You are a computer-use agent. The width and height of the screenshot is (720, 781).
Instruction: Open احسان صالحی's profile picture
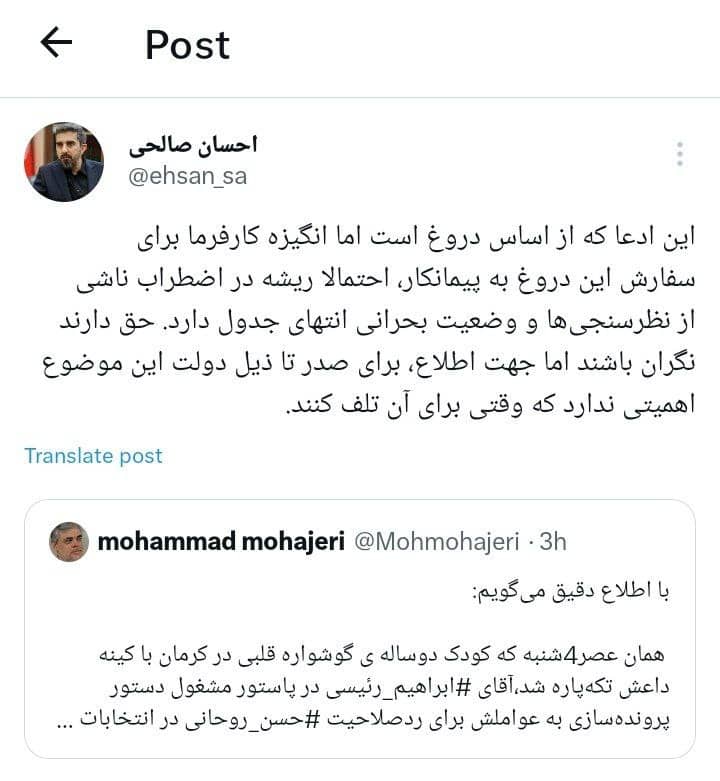coord(64,162)
